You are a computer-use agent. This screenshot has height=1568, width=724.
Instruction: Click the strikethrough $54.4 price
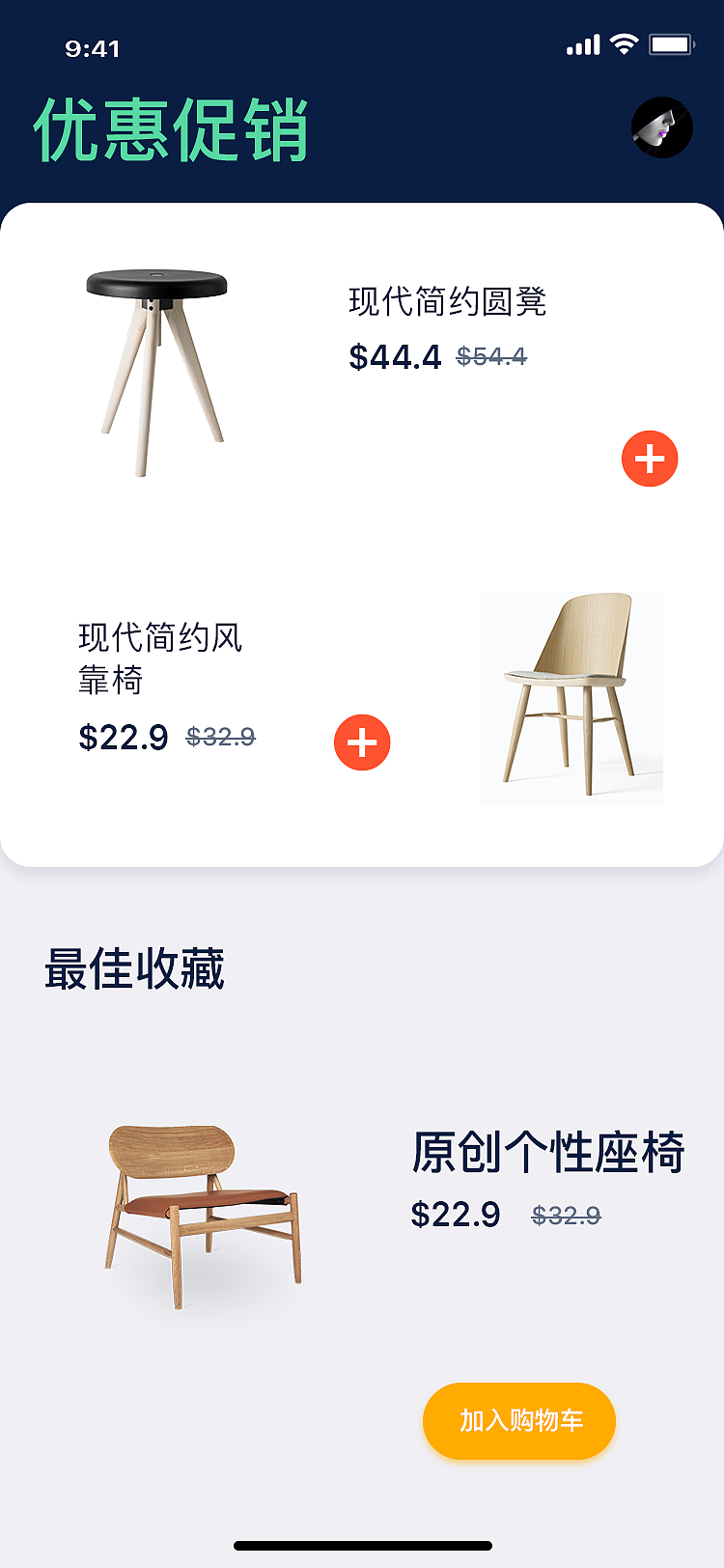pos(489,356)
